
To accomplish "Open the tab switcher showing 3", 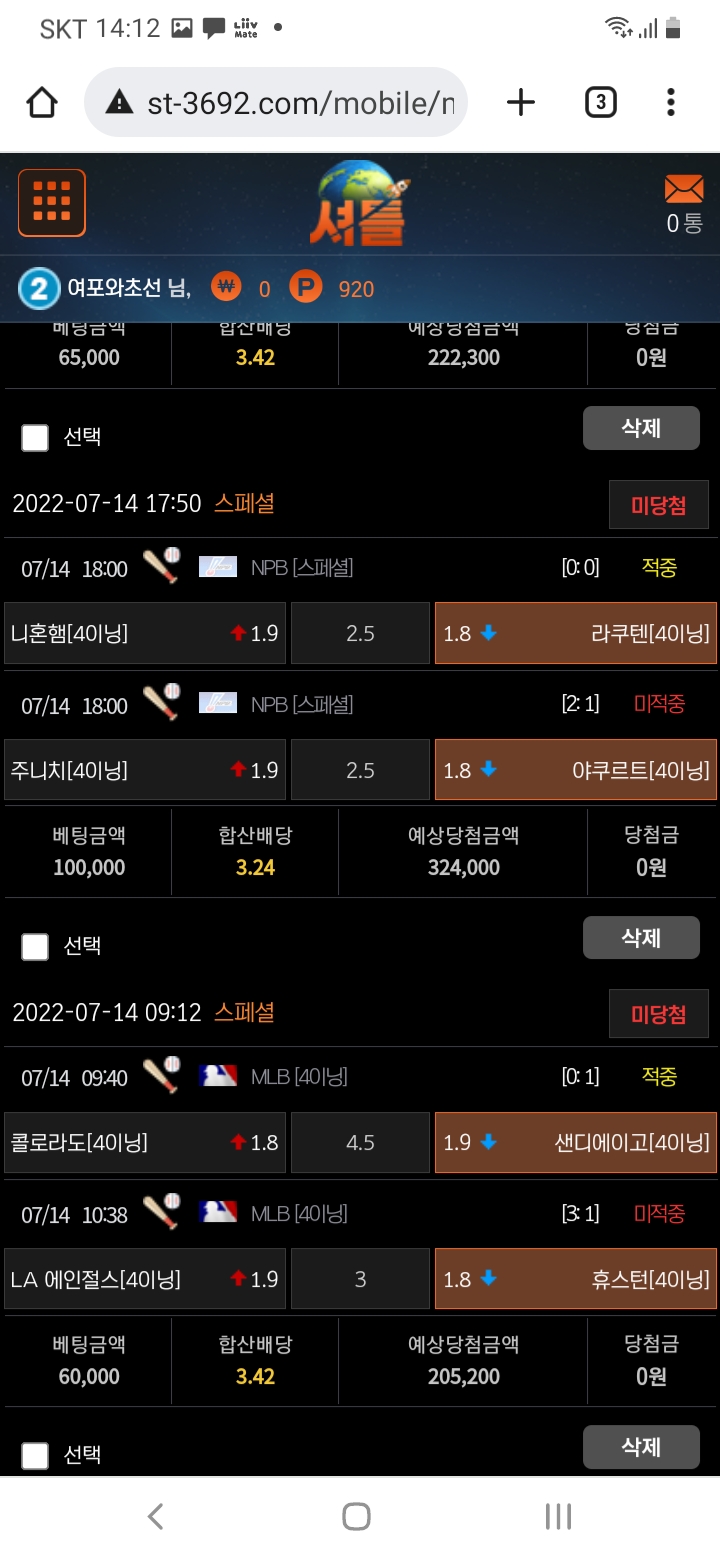I will point(600,102).
